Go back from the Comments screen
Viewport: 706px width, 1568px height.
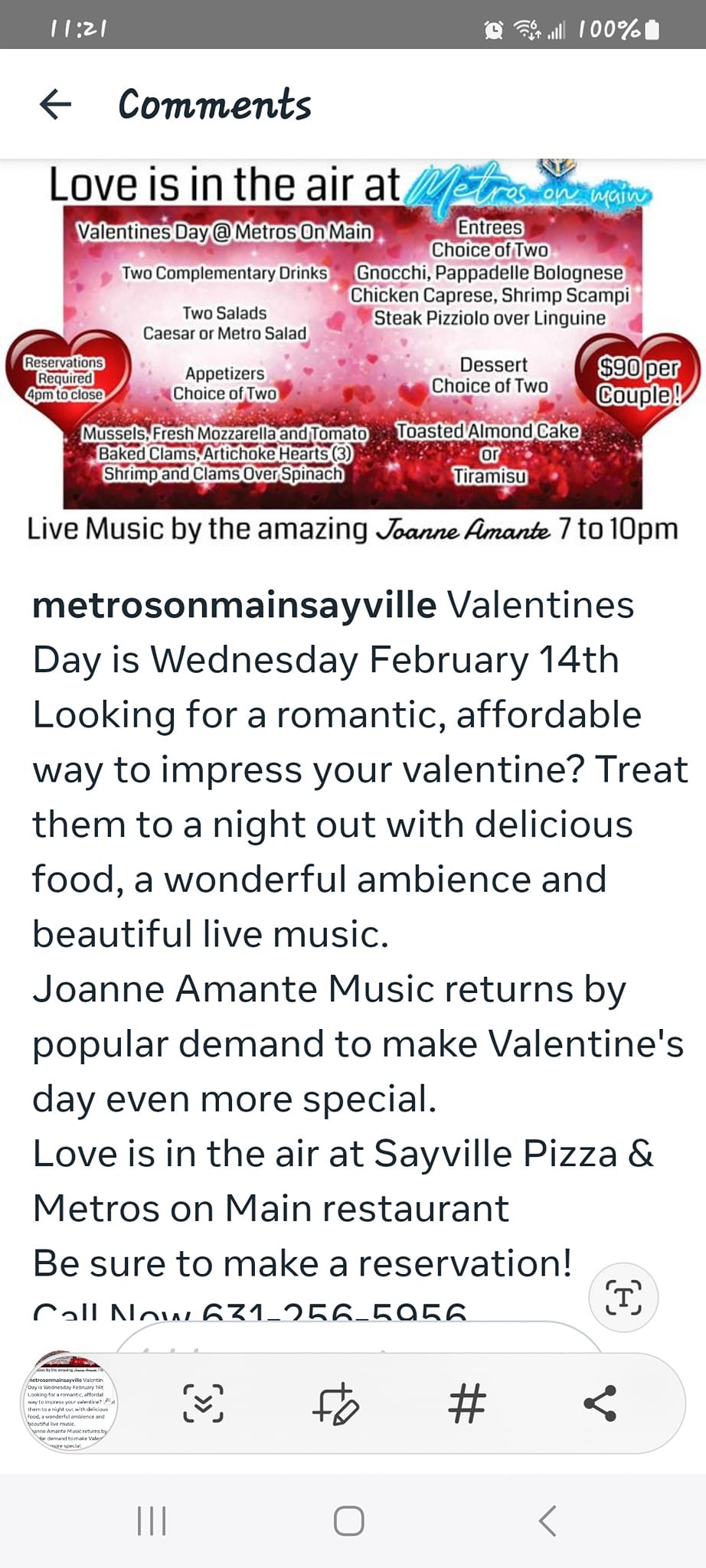point(55,104)
